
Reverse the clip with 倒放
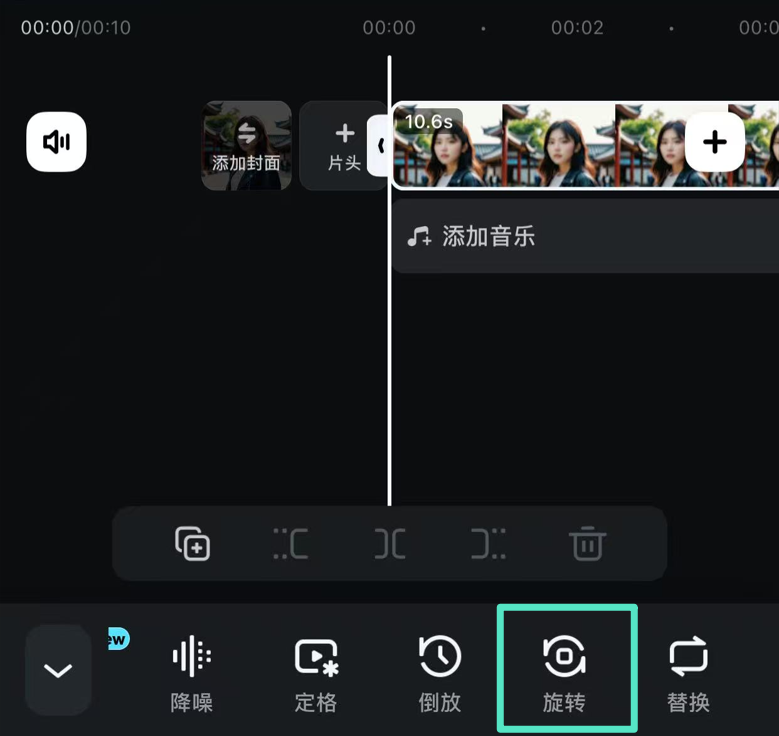click(440, 673)
